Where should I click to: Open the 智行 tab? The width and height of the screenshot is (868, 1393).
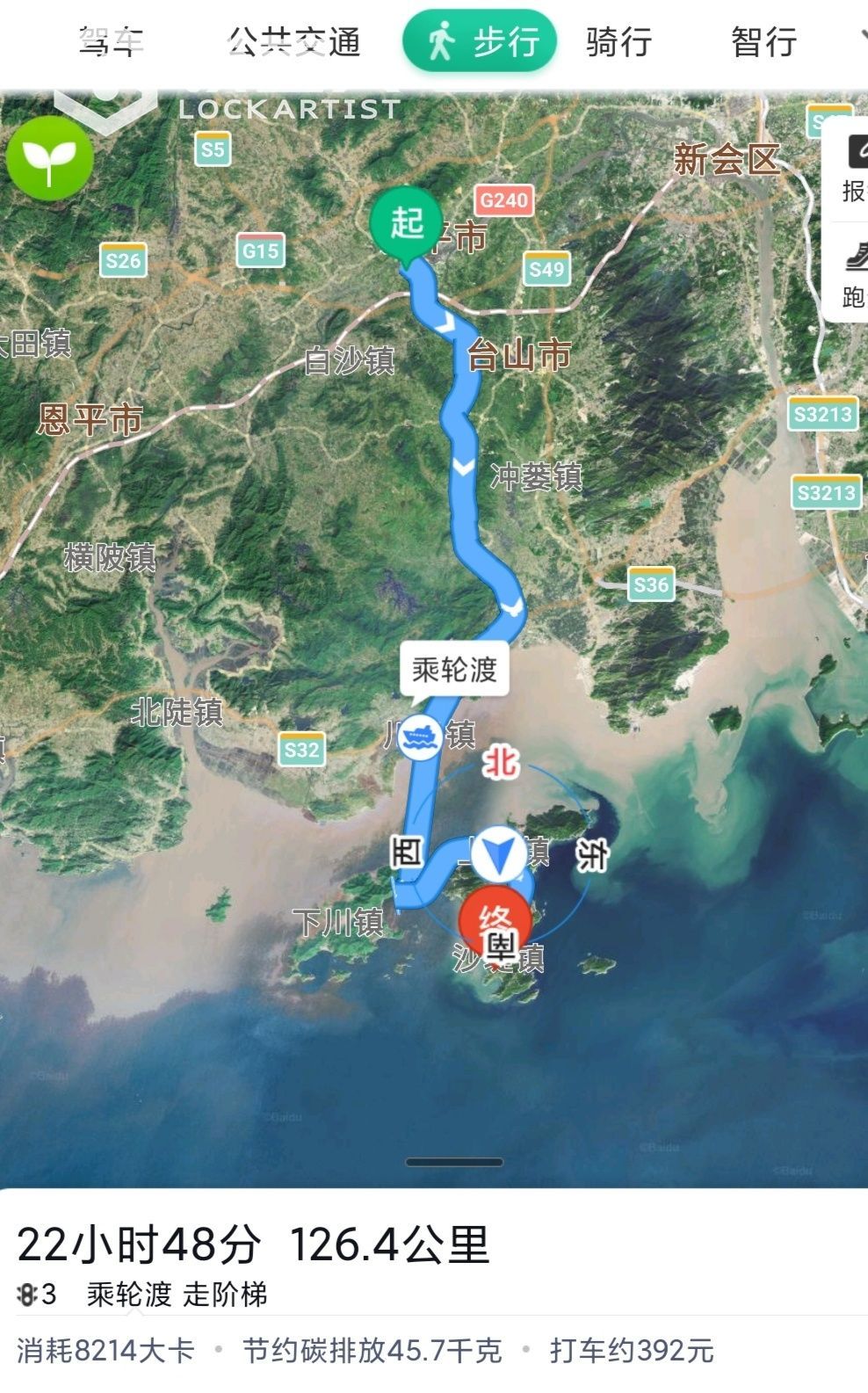[763, 41]
